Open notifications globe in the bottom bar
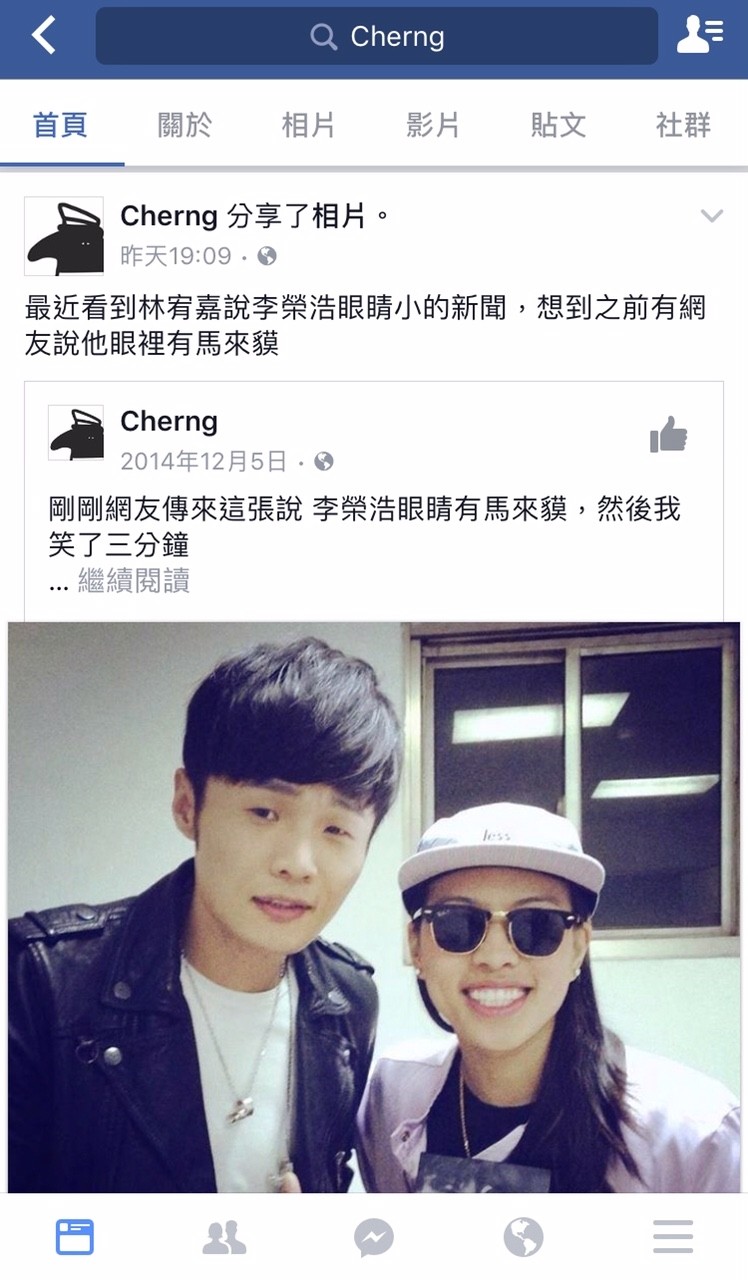The width and height of the screenshot is (748, 1280). pyautogui.click(x=523, y=1238)
